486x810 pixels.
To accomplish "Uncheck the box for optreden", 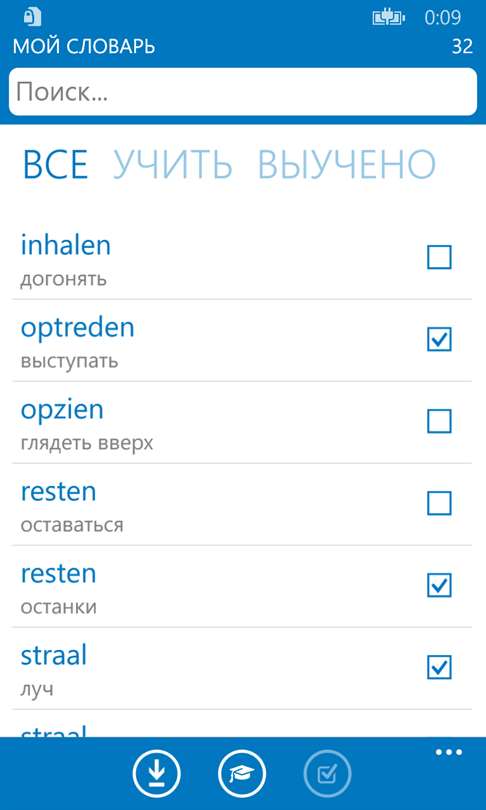I will tap(439, 339).
